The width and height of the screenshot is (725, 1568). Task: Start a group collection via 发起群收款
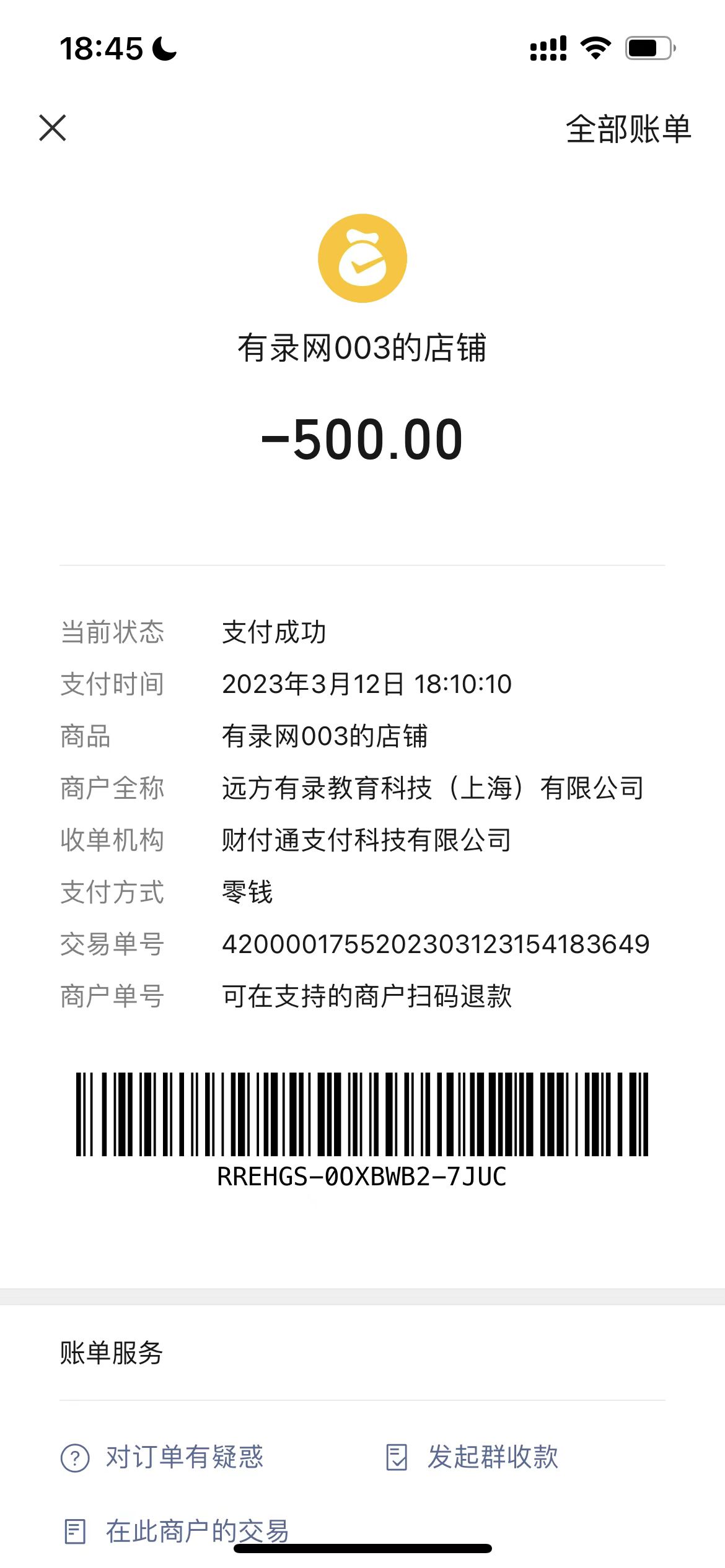coord(472,1457)
